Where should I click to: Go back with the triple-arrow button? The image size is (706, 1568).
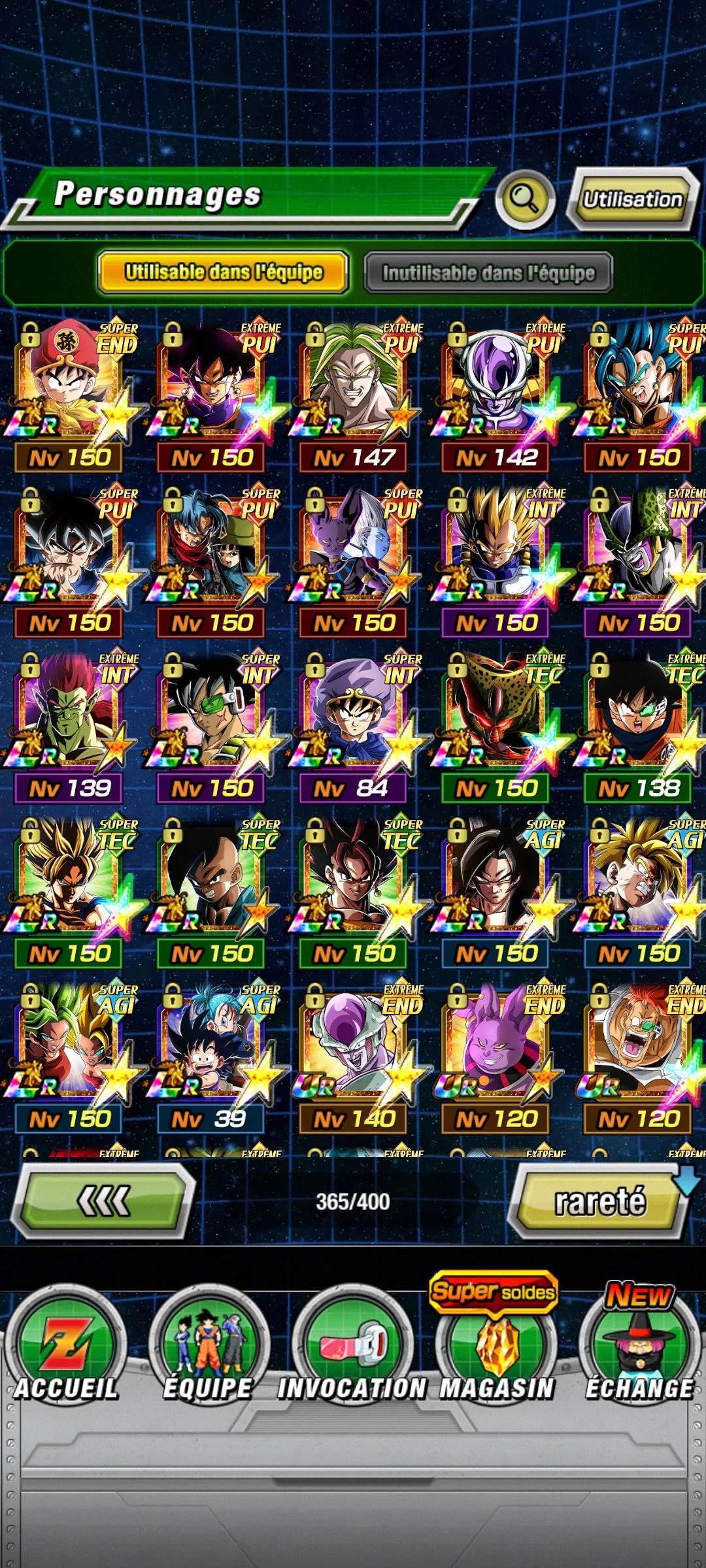click(105, 1201)
